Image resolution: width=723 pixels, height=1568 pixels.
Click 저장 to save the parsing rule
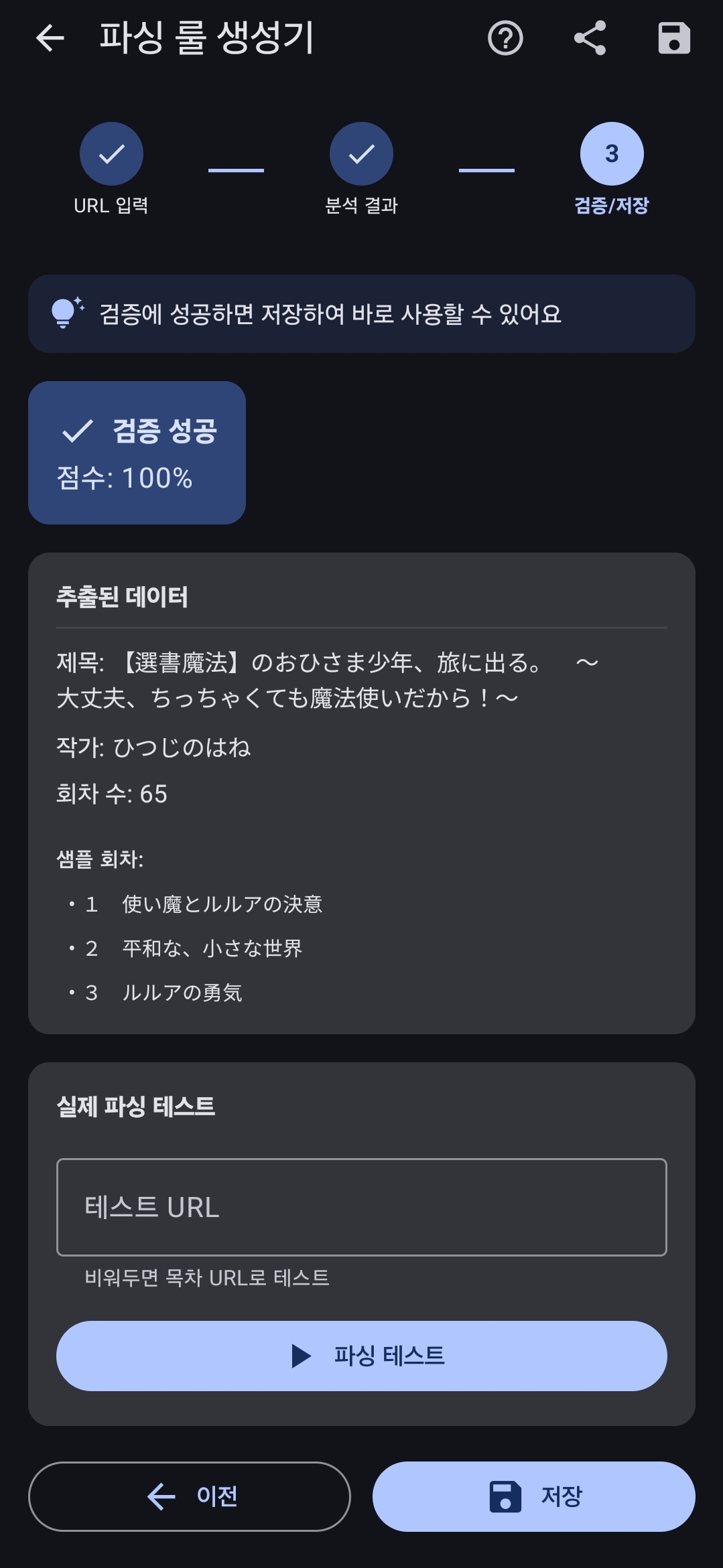(x=534, y=1495)
